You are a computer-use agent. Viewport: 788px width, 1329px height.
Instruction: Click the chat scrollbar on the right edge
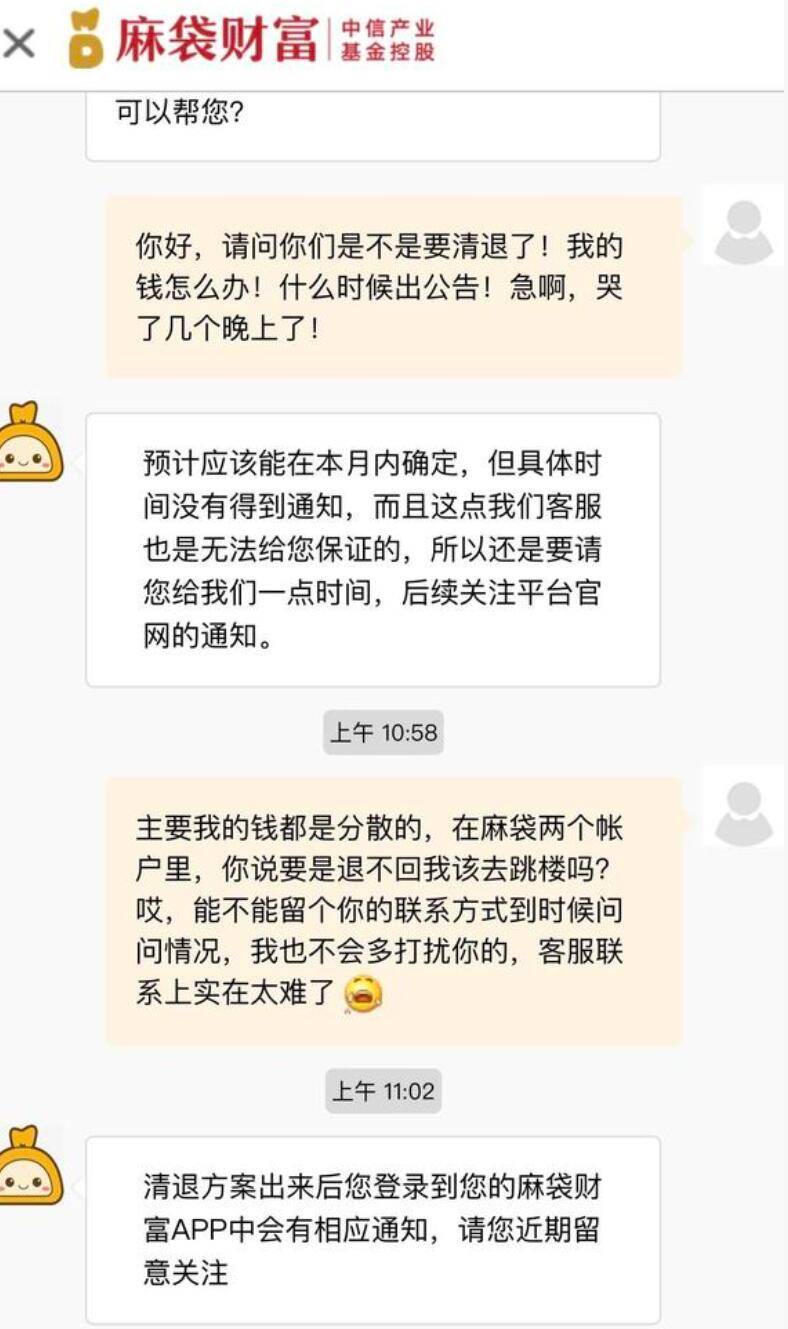point(784,400)
